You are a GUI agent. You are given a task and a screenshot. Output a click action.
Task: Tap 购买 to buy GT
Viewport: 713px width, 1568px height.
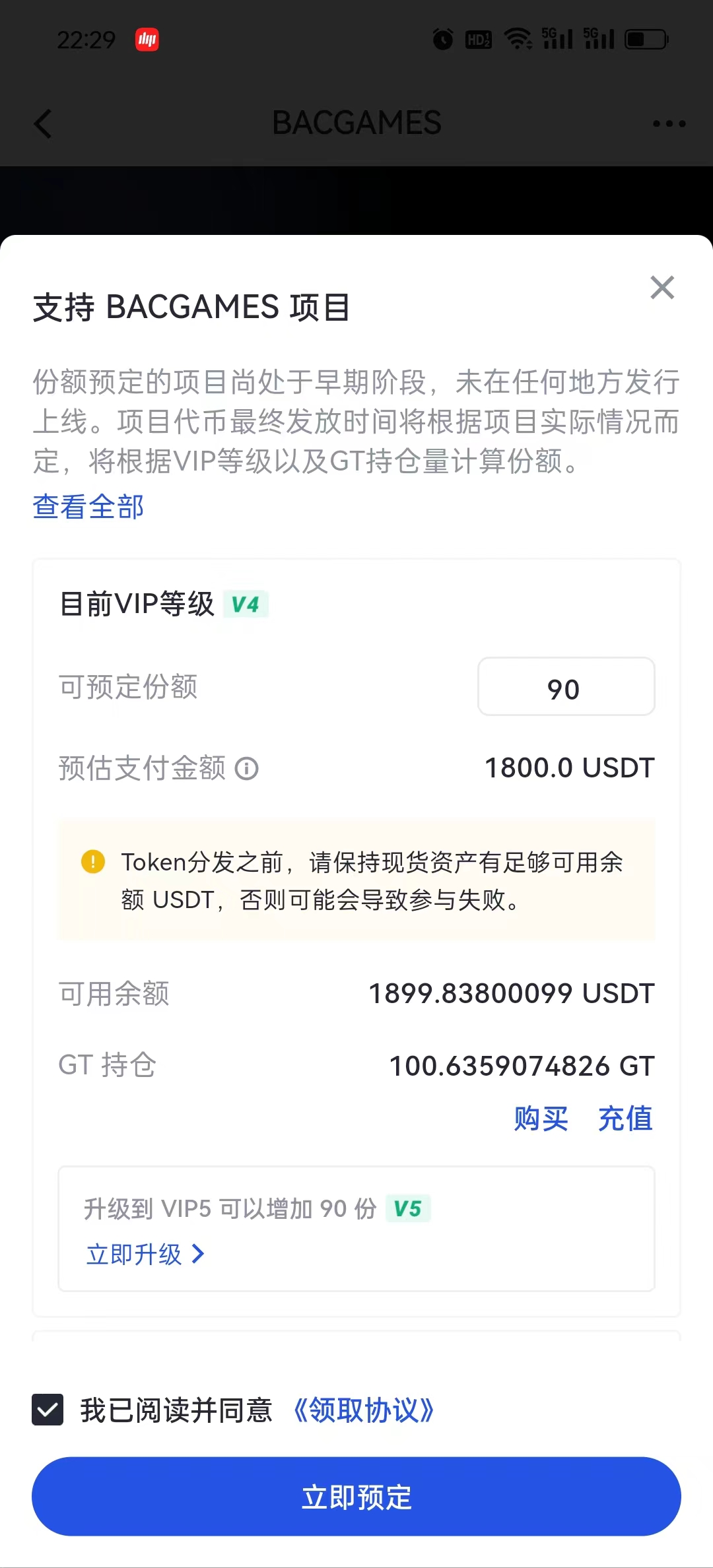pos(541,1119)
